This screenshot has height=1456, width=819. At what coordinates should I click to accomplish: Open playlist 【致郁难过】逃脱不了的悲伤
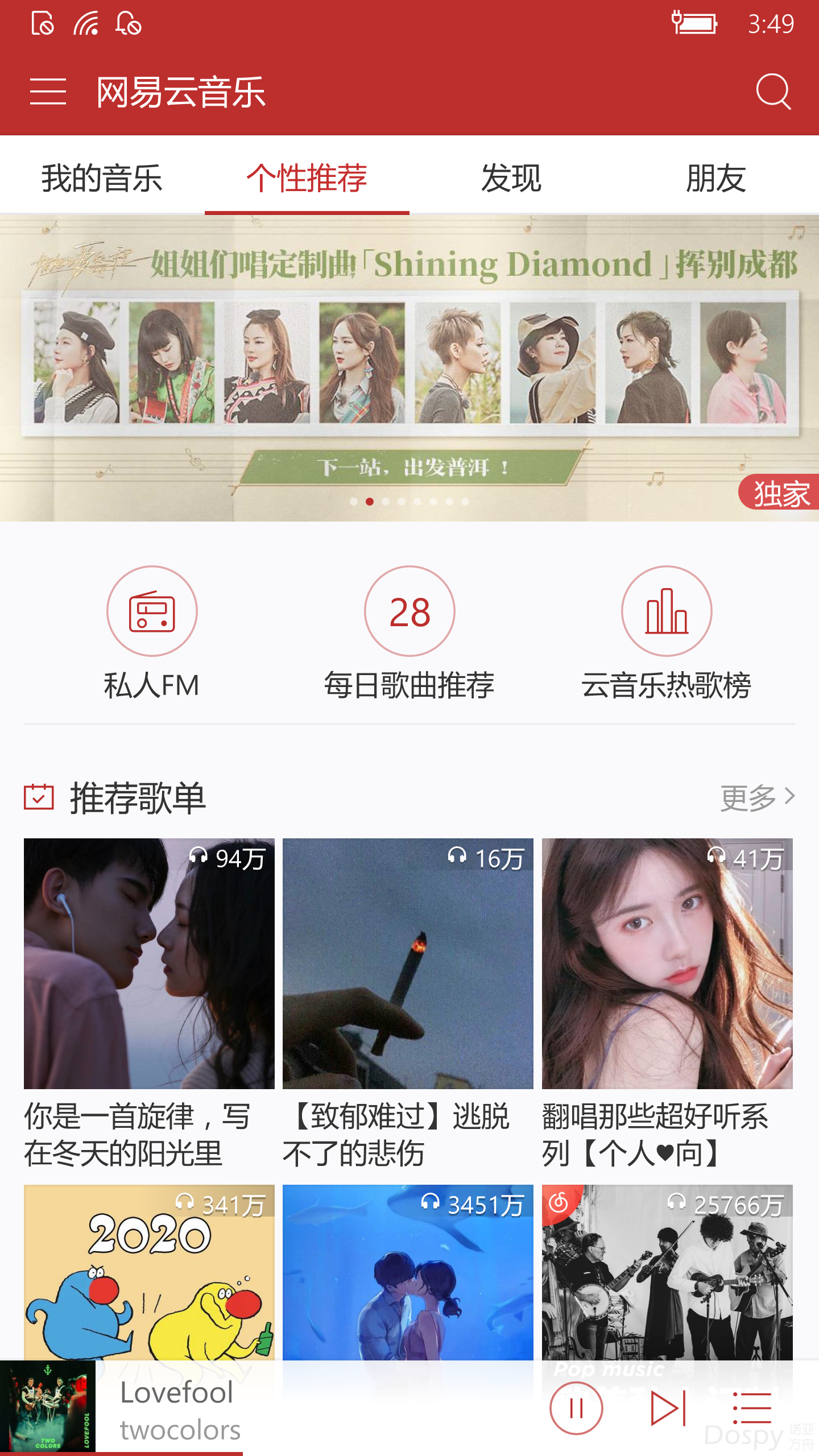[x=408, y=963]
